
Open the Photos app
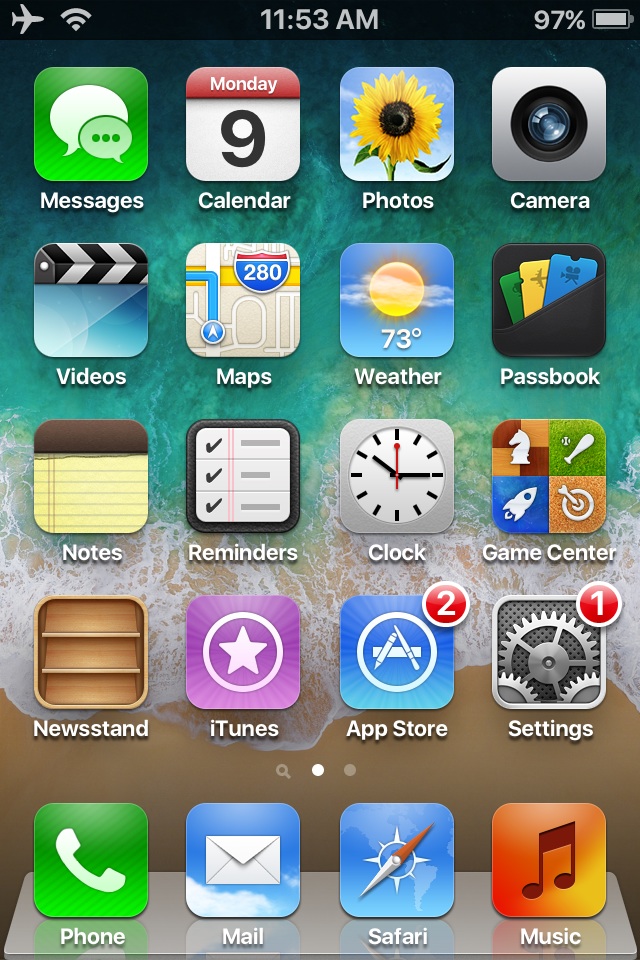397,124
